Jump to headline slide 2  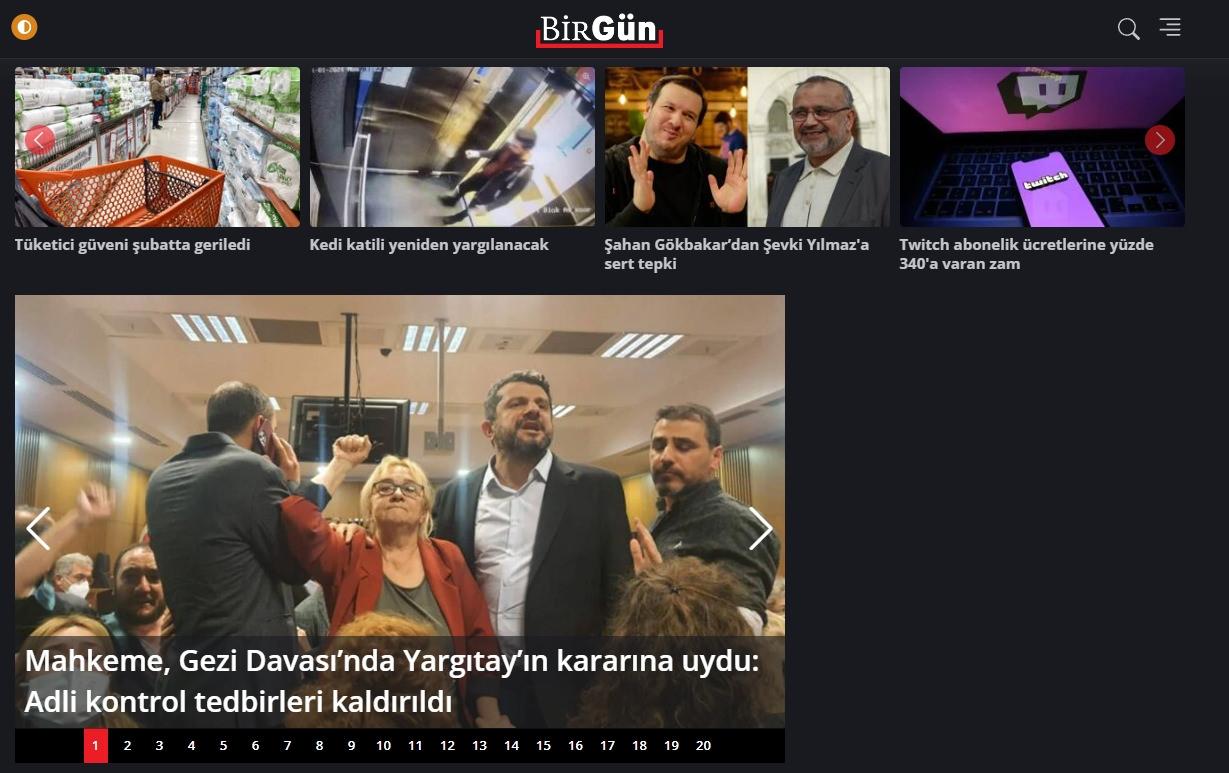(127, 745)
